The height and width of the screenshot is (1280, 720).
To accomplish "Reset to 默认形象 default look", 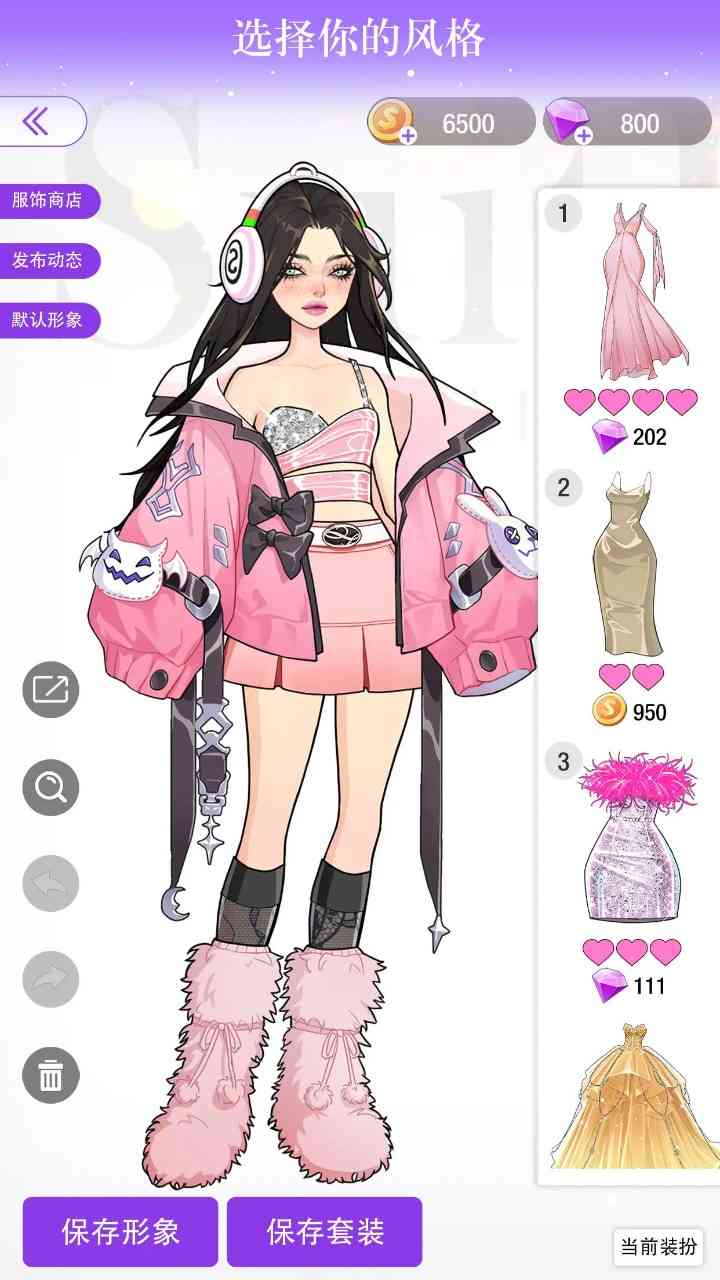I will [x=48, y=321].
